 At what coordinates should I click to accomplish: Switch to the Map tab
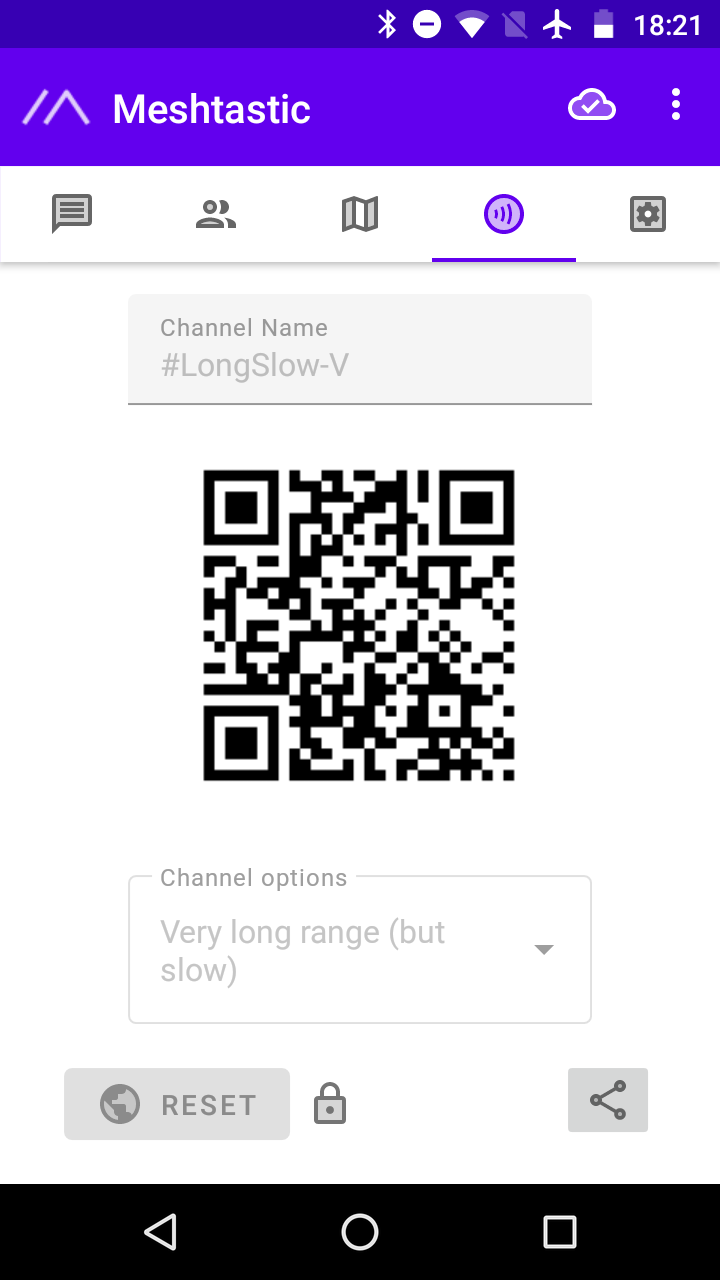point(360,214)
